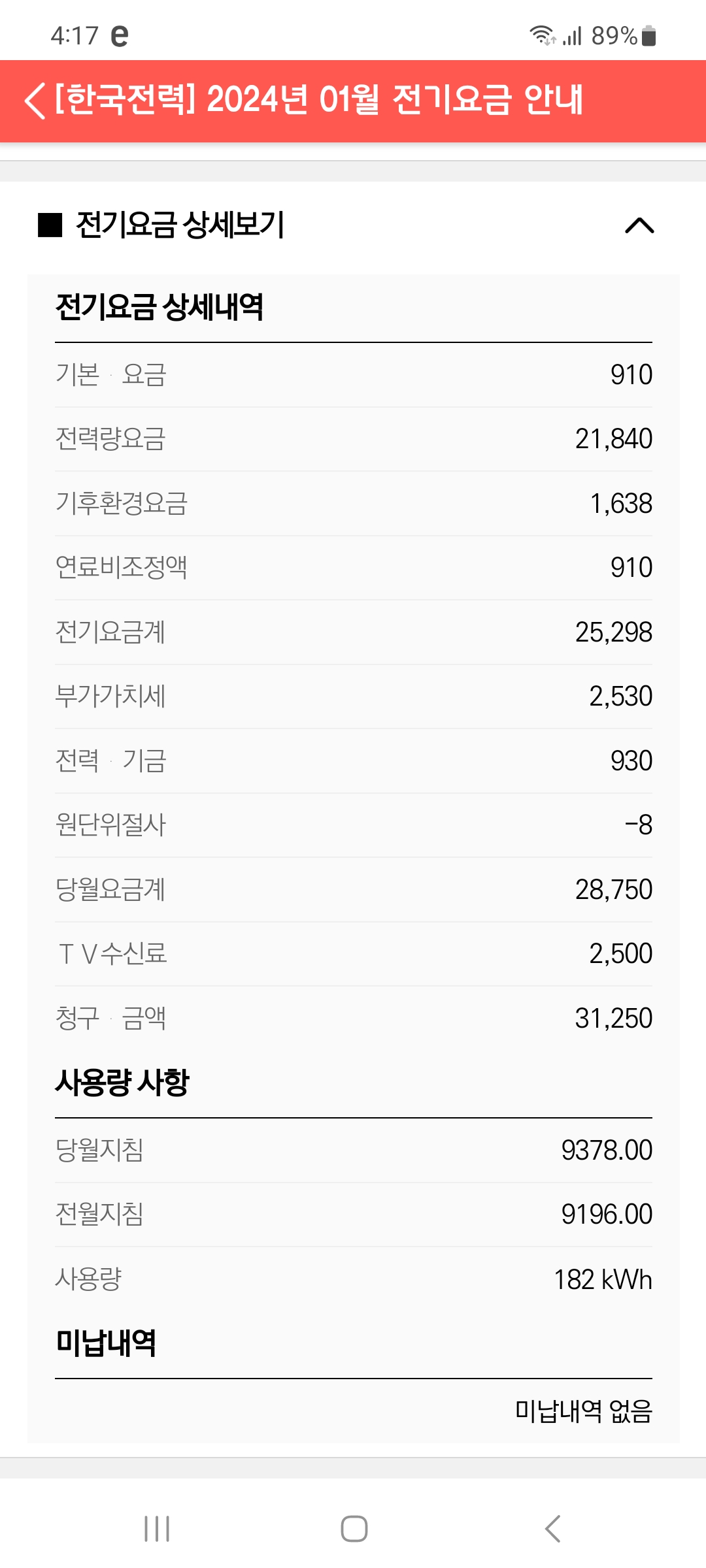
Task: Open recent apps from the navigation bar
Action: click(x=157, y=1529)
